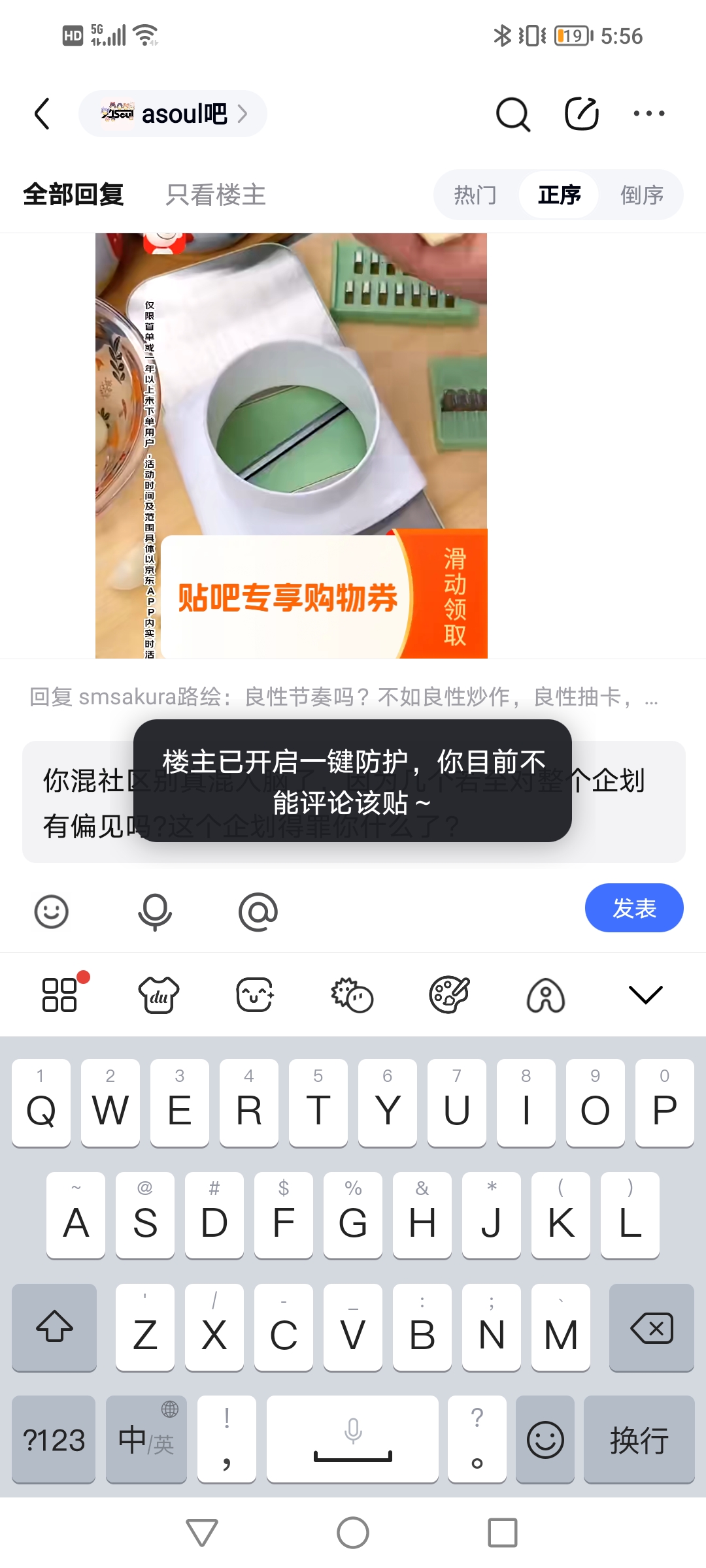Collapse the keyboard with down arrow
The image size is (706, 1568).
click(645, 994)
